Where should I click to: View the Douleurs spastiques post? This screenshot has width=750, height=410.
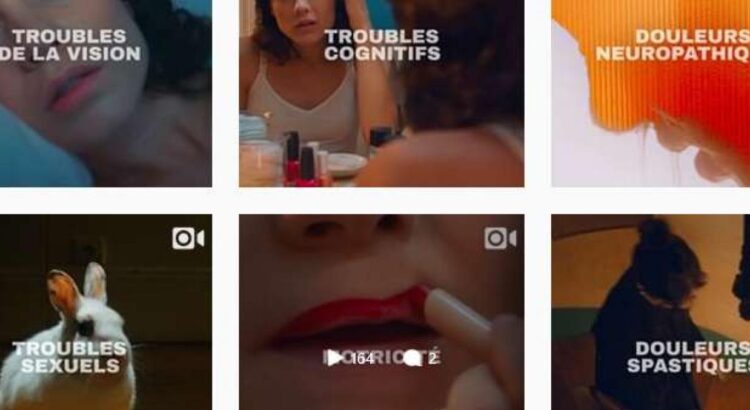[x=651, y=310]
